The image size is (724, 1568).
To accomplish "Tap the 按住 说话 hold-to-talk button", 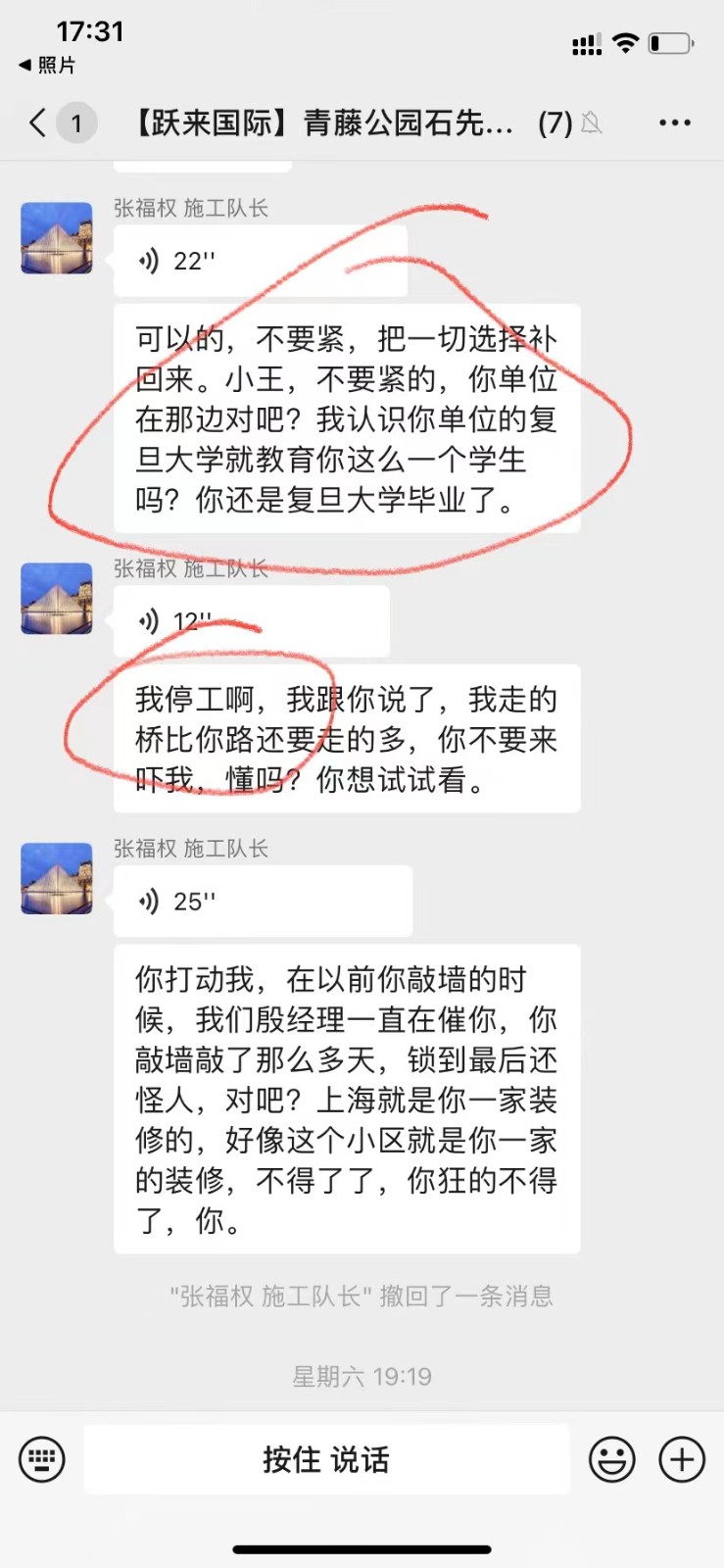I will [x=326, y=1460].
